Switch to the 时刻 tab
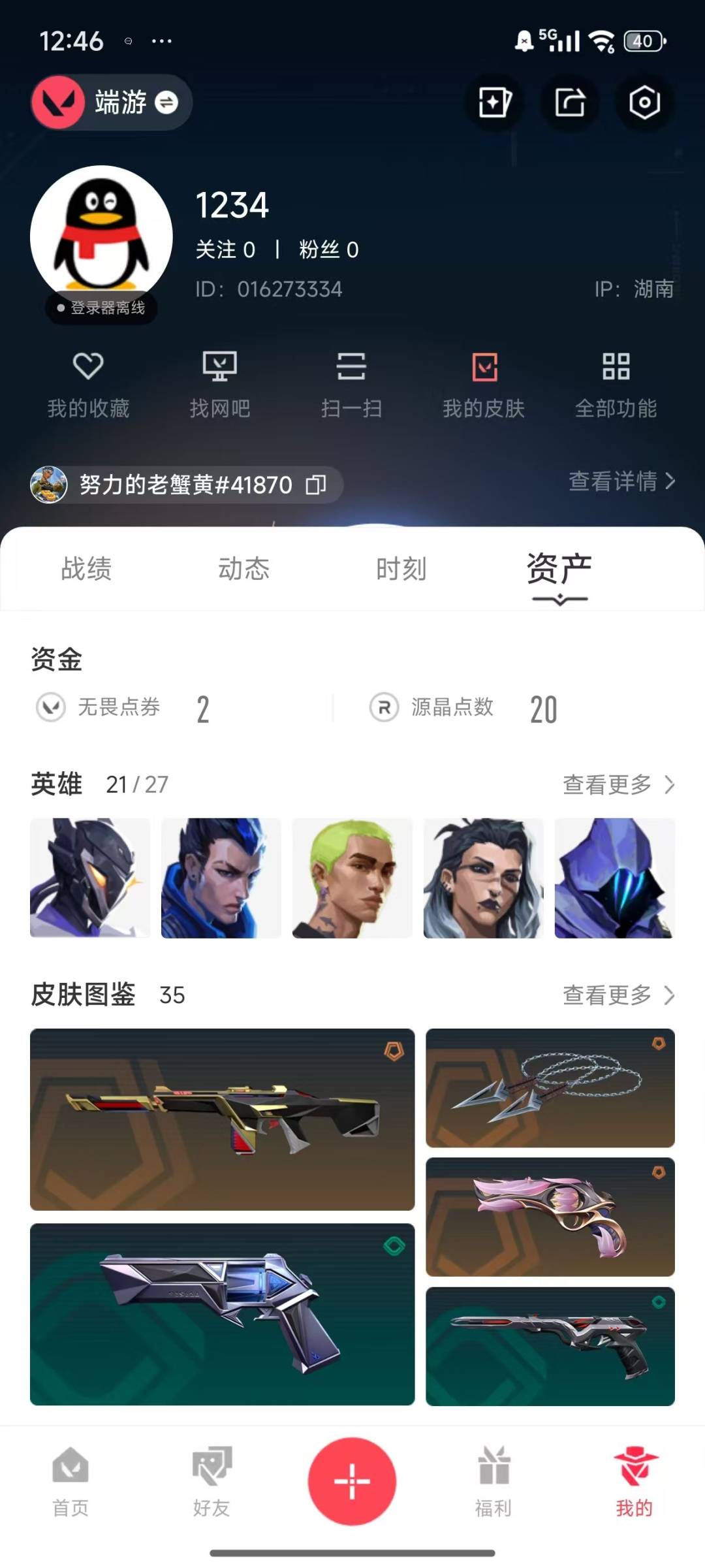 pyautogui.click(x=401, y=569)
